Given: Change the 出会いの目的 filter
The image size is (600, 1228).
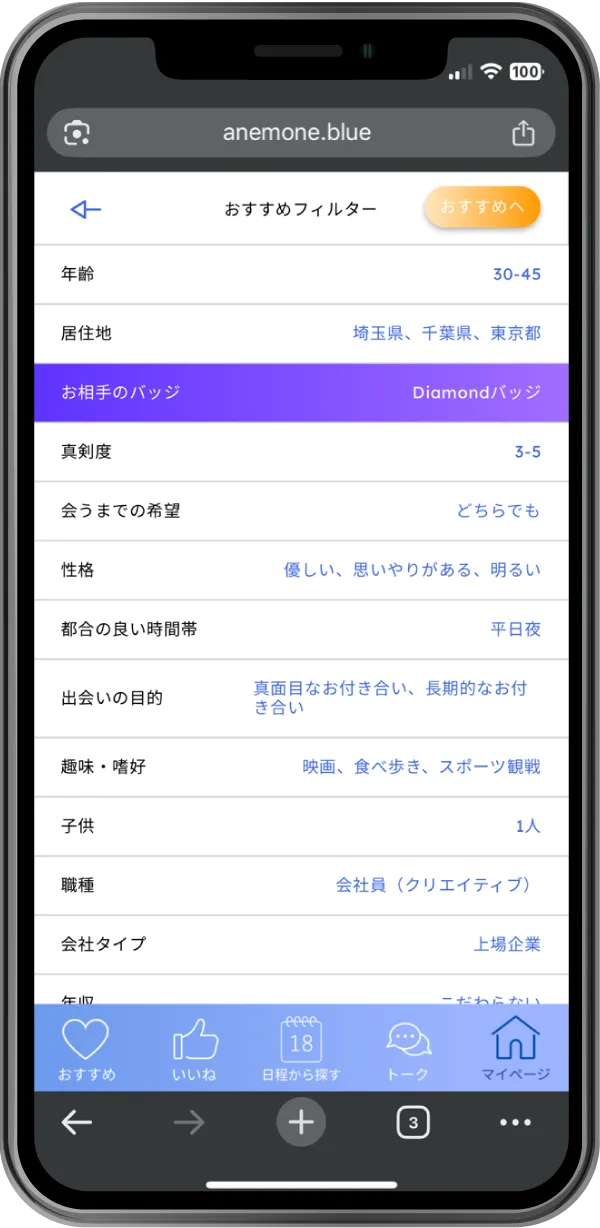Looking at the screenshot, I should pos(301,698).
